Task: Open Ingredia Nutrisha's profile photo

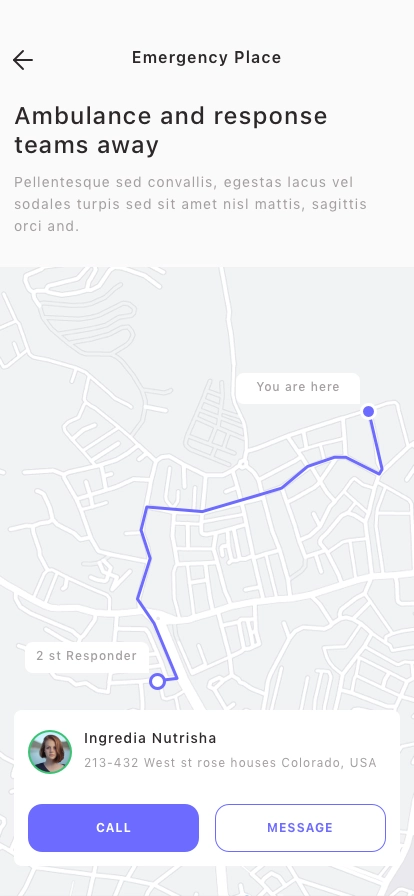Action: (50, 752)
